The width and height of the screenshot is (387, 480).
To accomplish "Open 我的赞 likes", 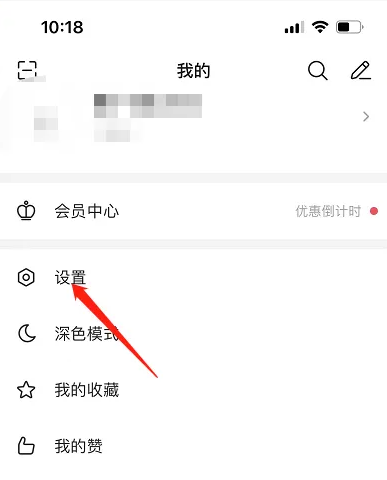I will click(193, 446).
